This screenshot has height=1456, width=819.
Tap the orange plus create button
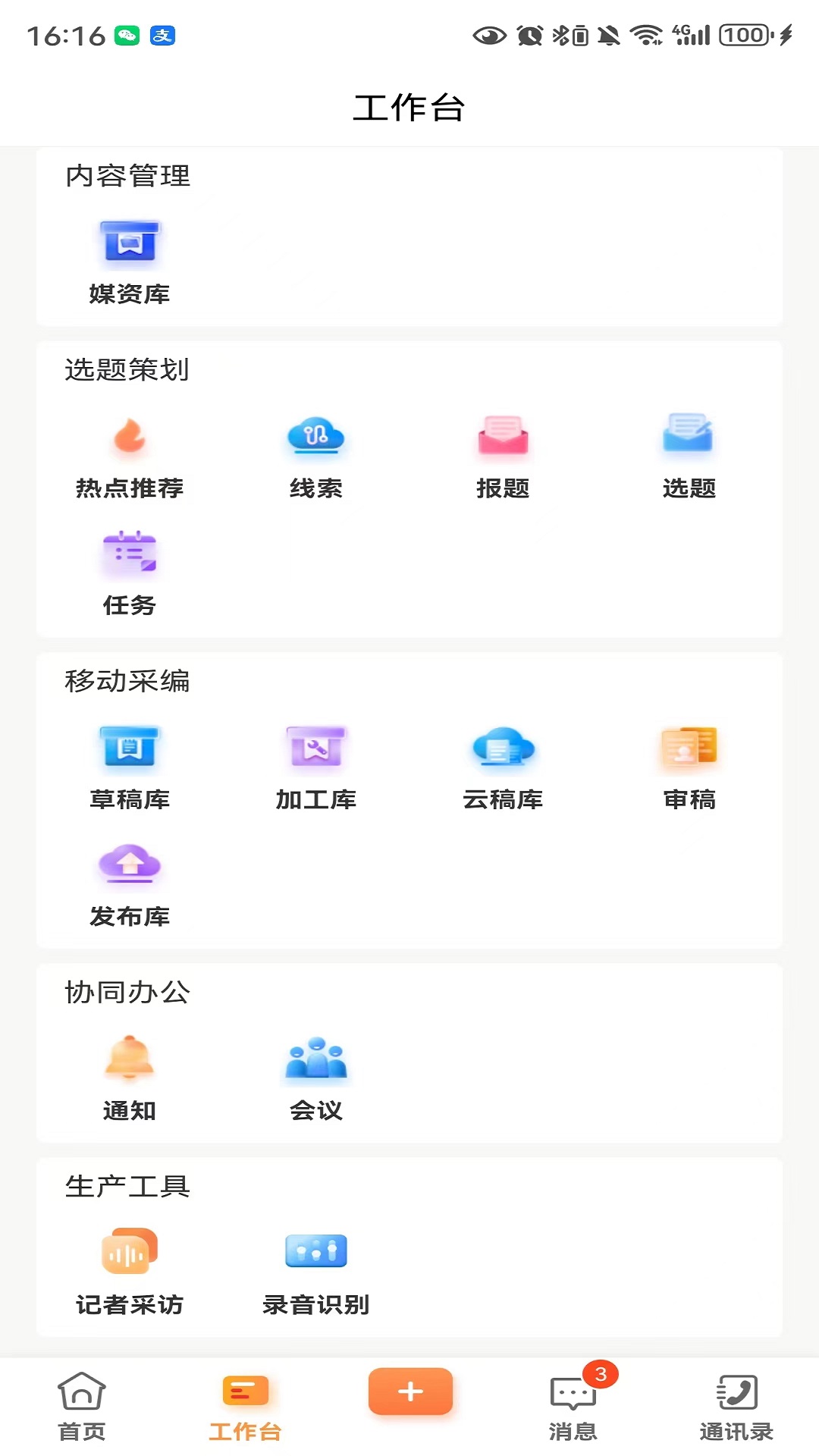click(x=410, y=1392)
